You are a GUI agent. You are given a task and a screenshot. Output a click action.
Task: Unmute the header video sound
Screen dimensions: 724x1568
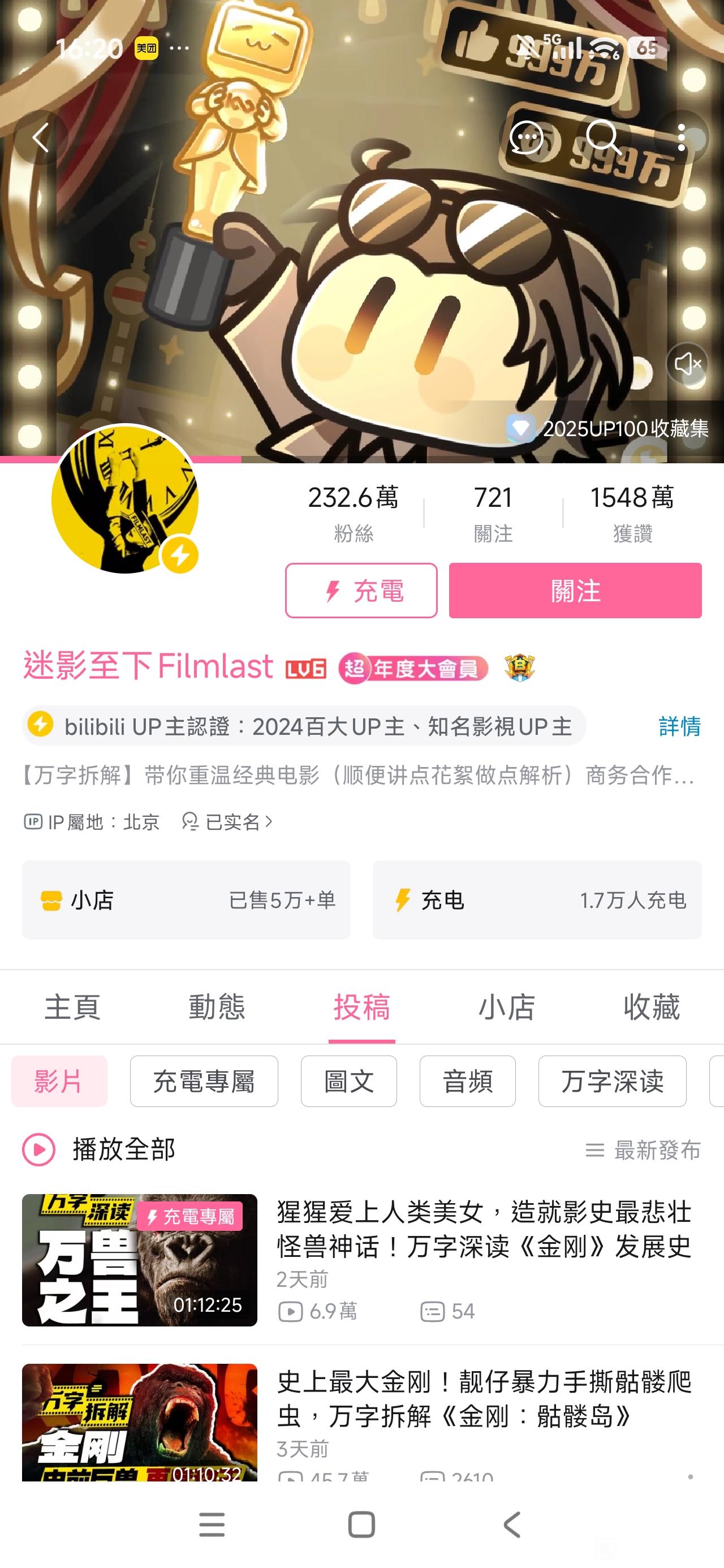click(x=687, y=363)
